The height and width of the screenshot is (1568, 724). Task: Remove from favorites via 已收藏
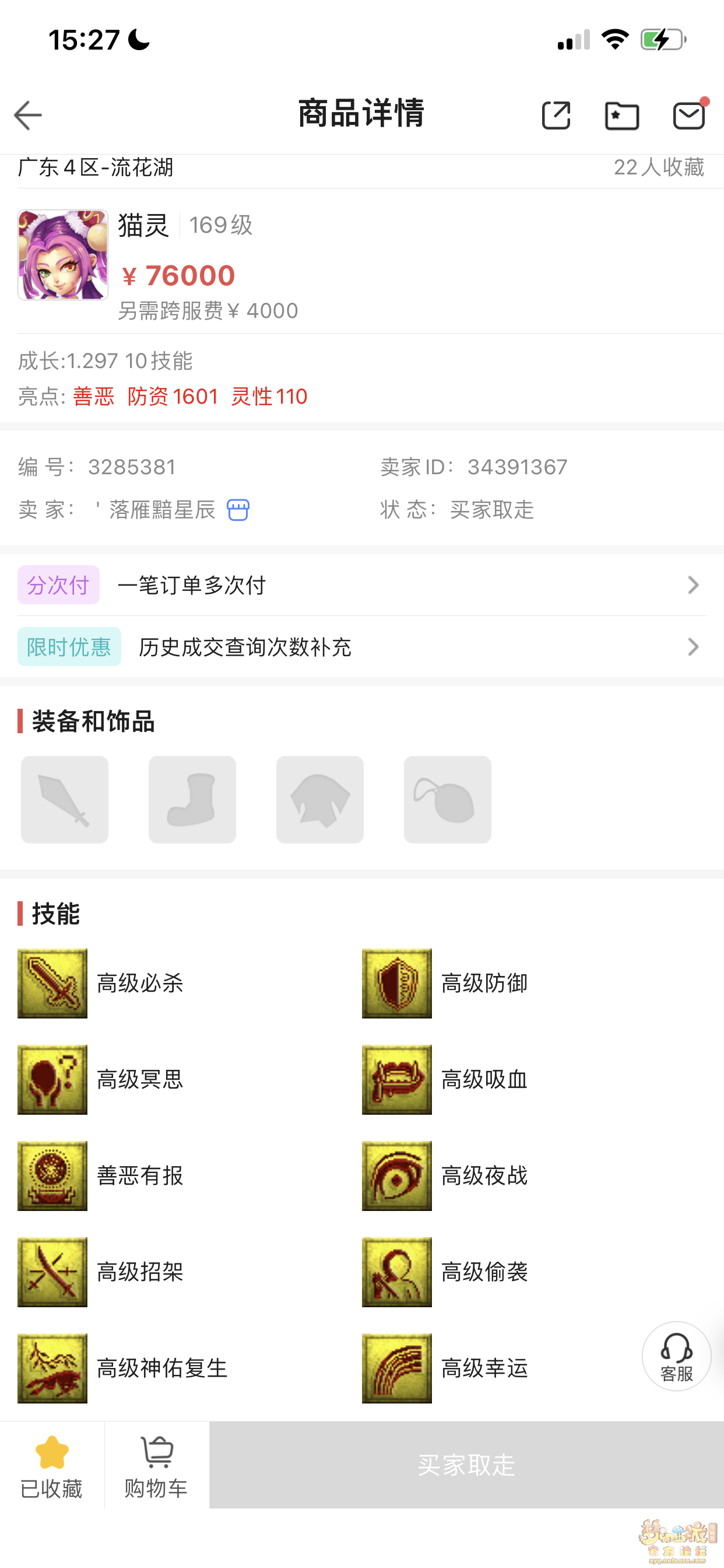point(52,1466)
